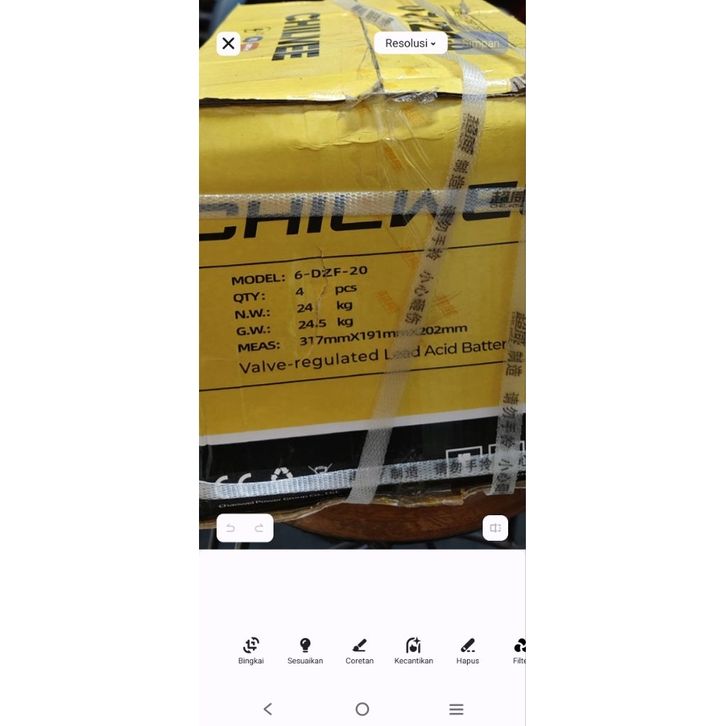The height and width of the screenshot is (726, 726).
Task: Choose the Coretan tool
Action: tap(359, 648)
